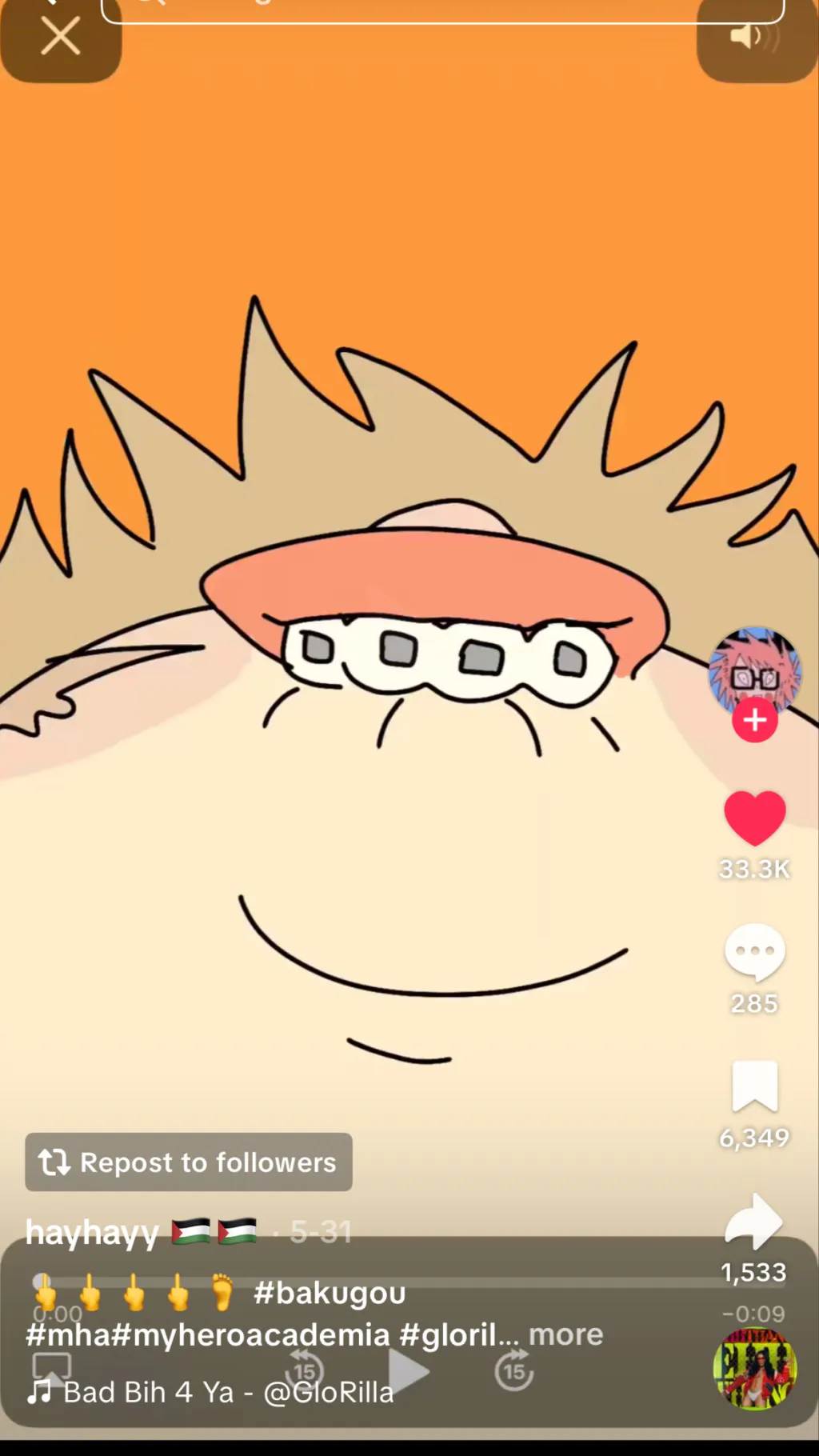The height and width of the screenshot is (1456, 819).
Task: Open the hayhayy username link
Action: coord(92,1232)
